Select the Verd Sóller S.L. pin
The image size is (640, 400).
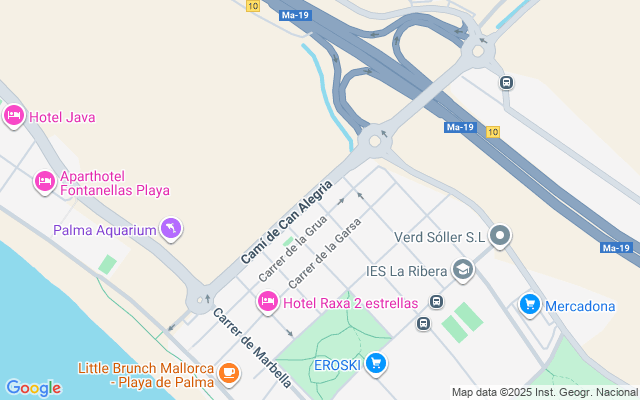501,237
